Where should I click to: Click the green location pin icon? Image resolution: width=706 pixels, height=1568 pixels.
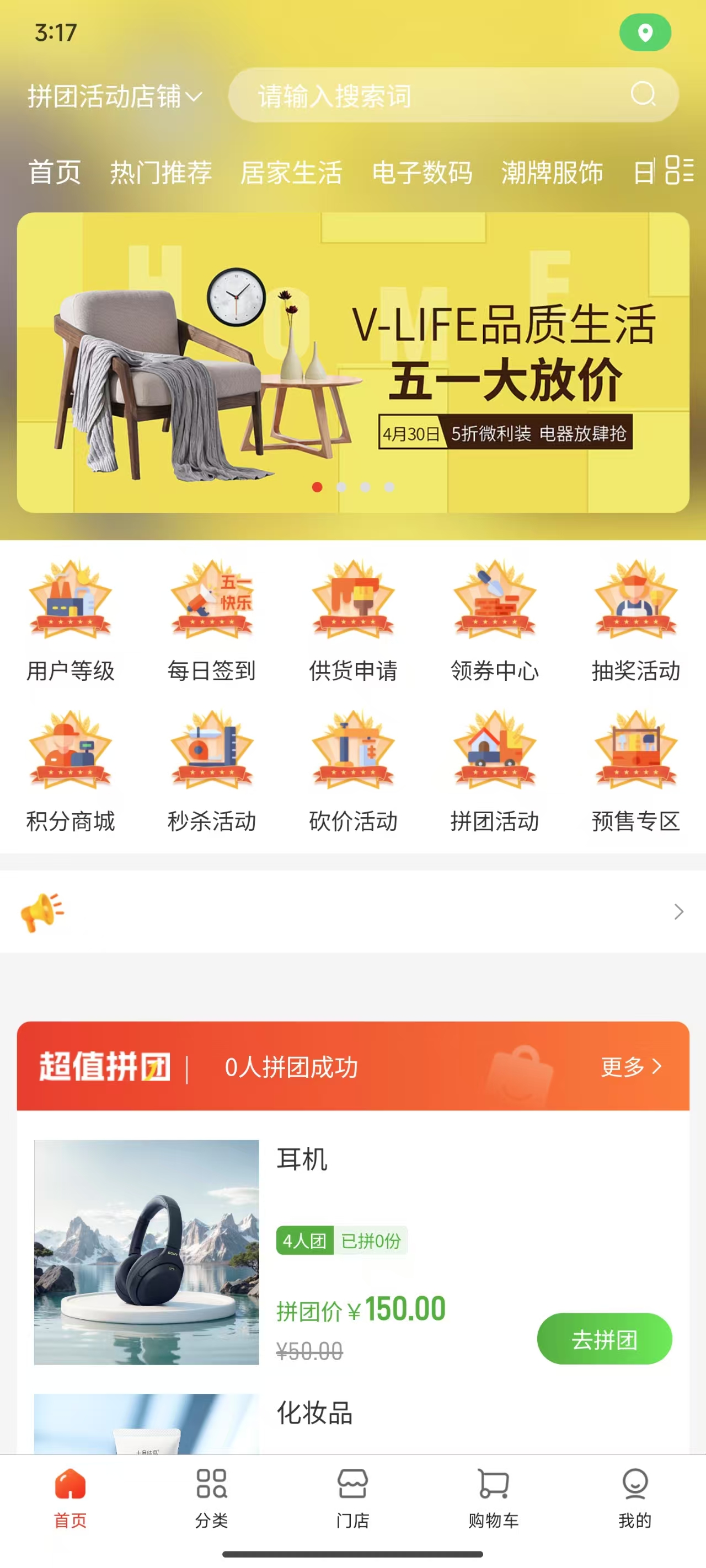click(x=644, y=33)
